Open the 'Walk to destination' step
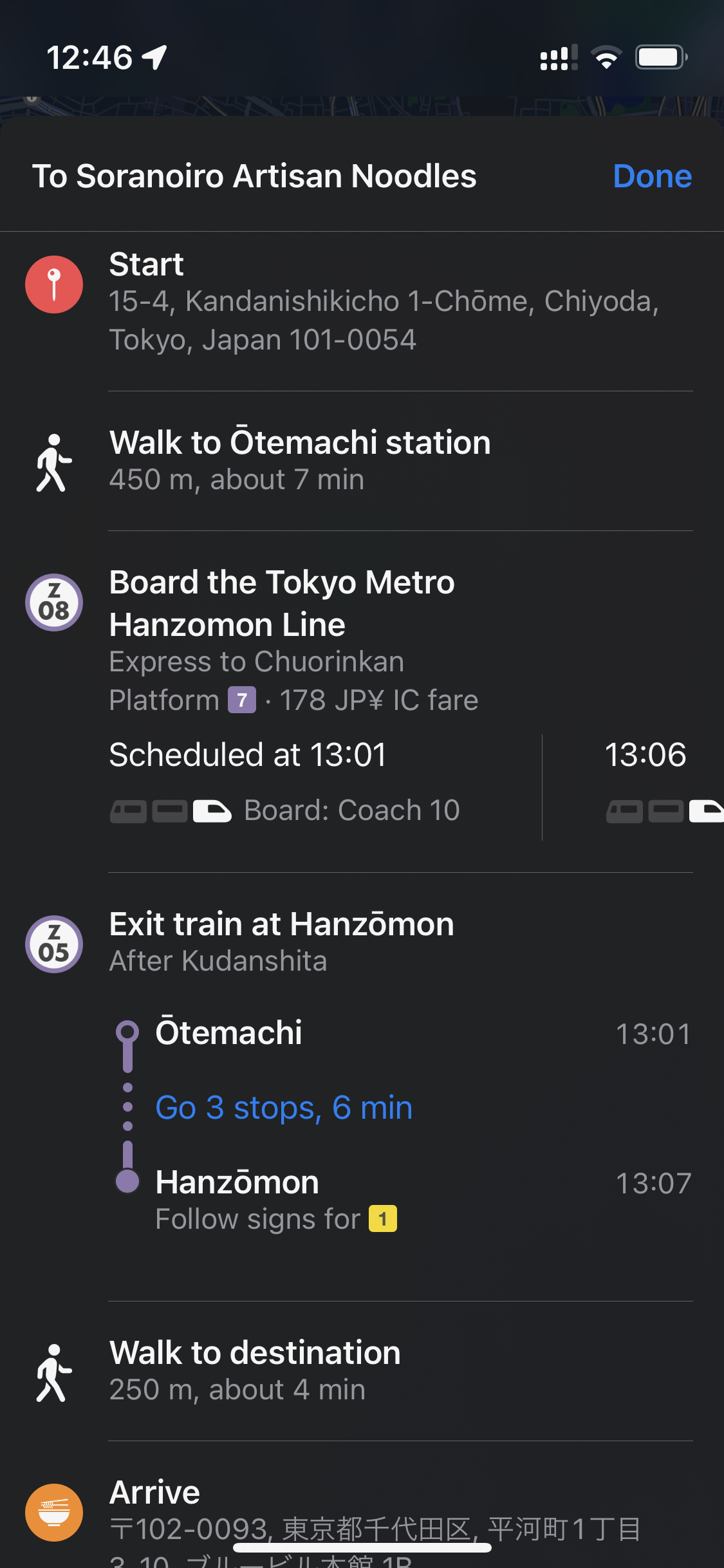 coord(255,1370)
